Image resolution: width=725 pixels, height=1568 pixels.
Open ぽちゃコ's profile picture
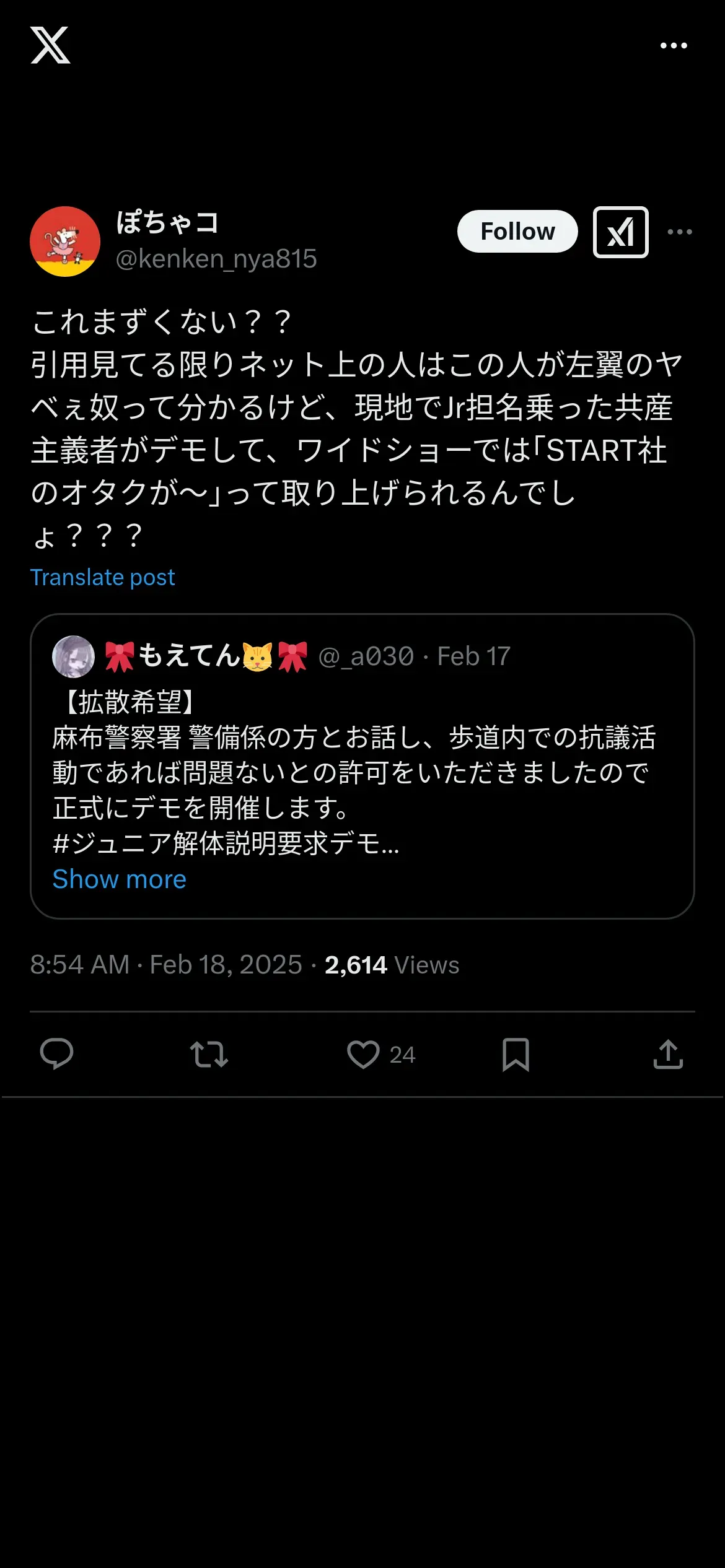65,242
